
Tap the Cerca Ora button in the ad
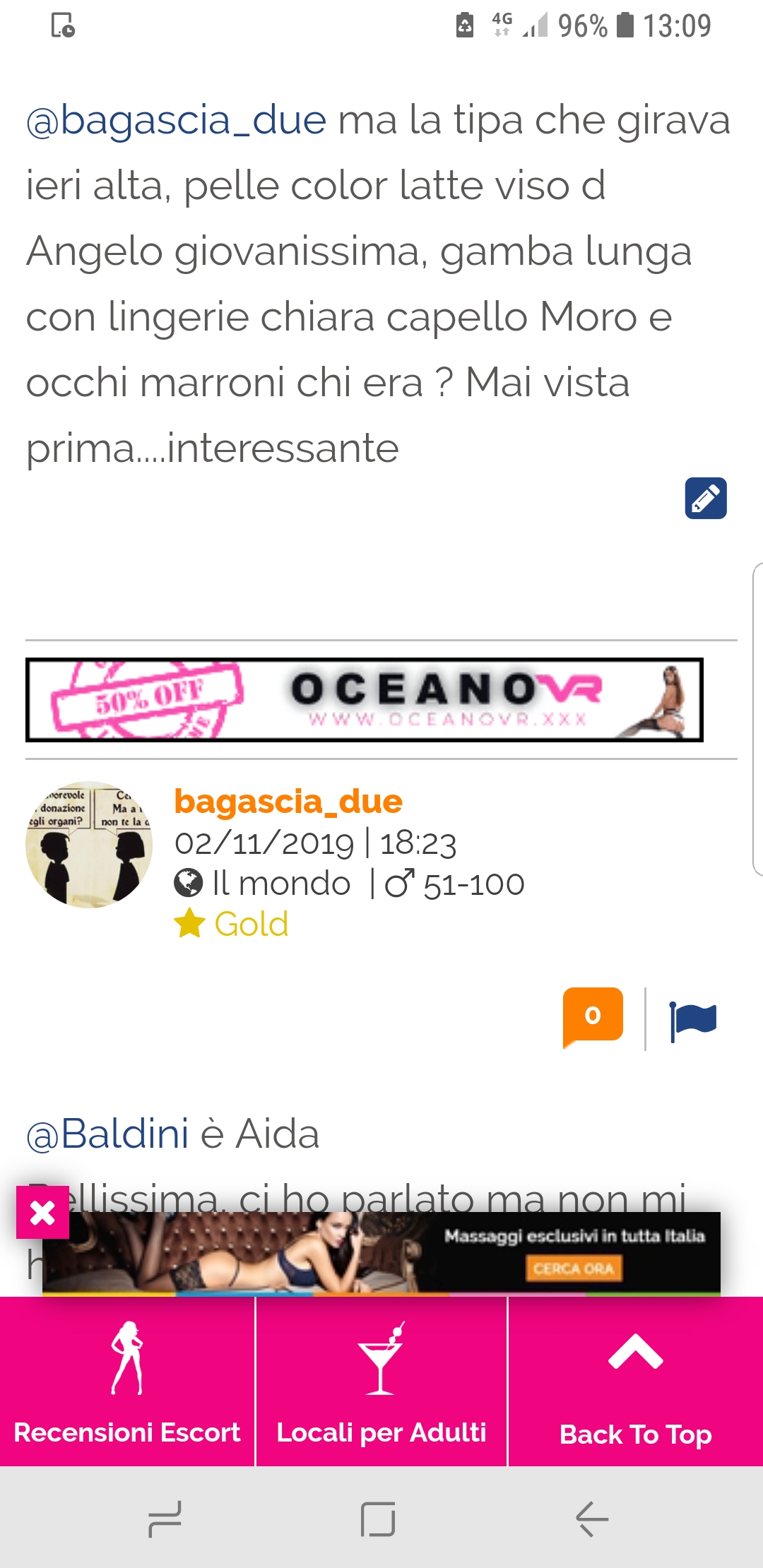click(574, 1269)
